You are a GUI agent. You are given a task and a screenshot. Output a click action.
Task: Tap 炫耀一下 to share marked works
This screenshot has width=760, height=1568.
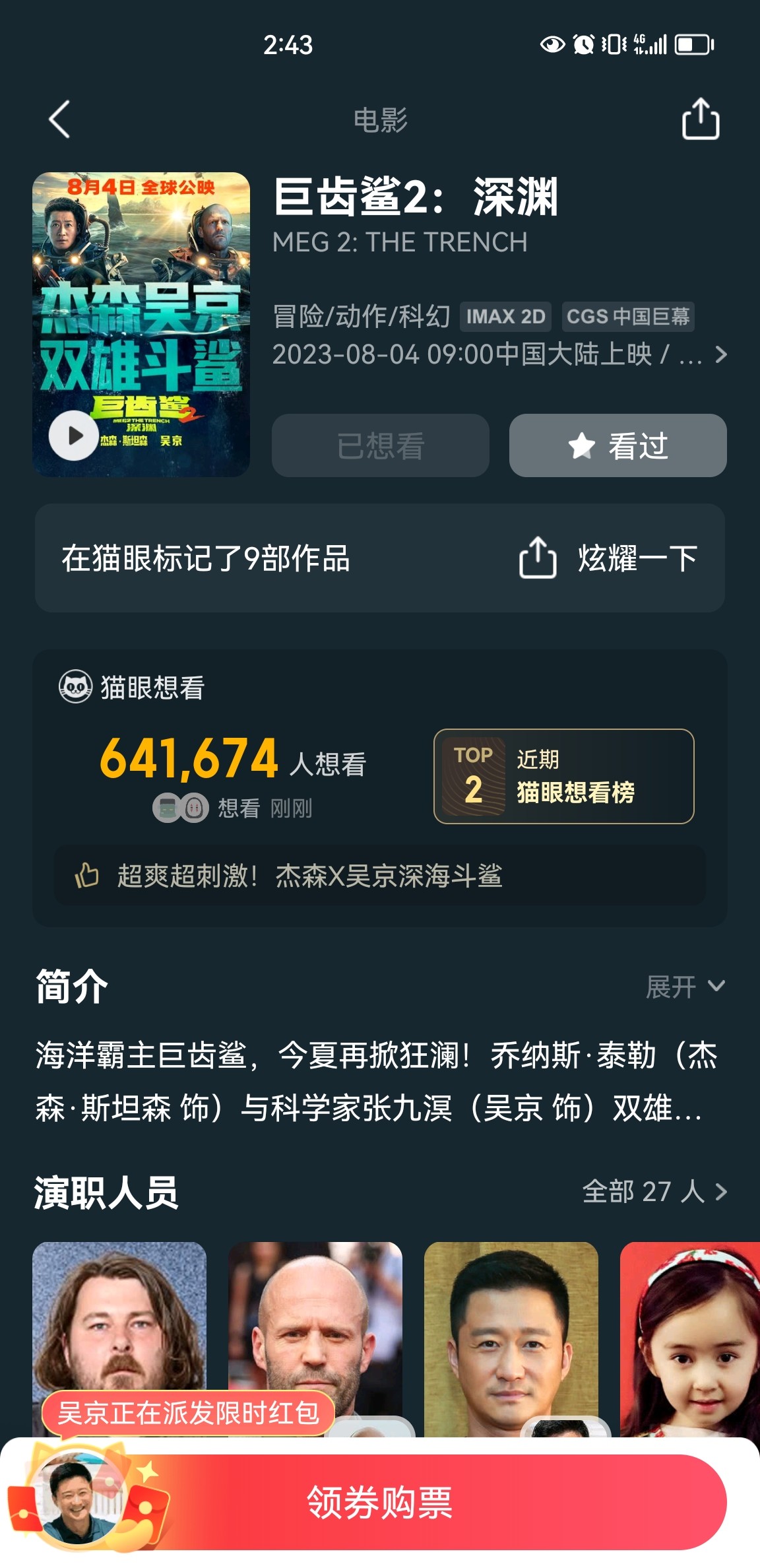point(608,558)
